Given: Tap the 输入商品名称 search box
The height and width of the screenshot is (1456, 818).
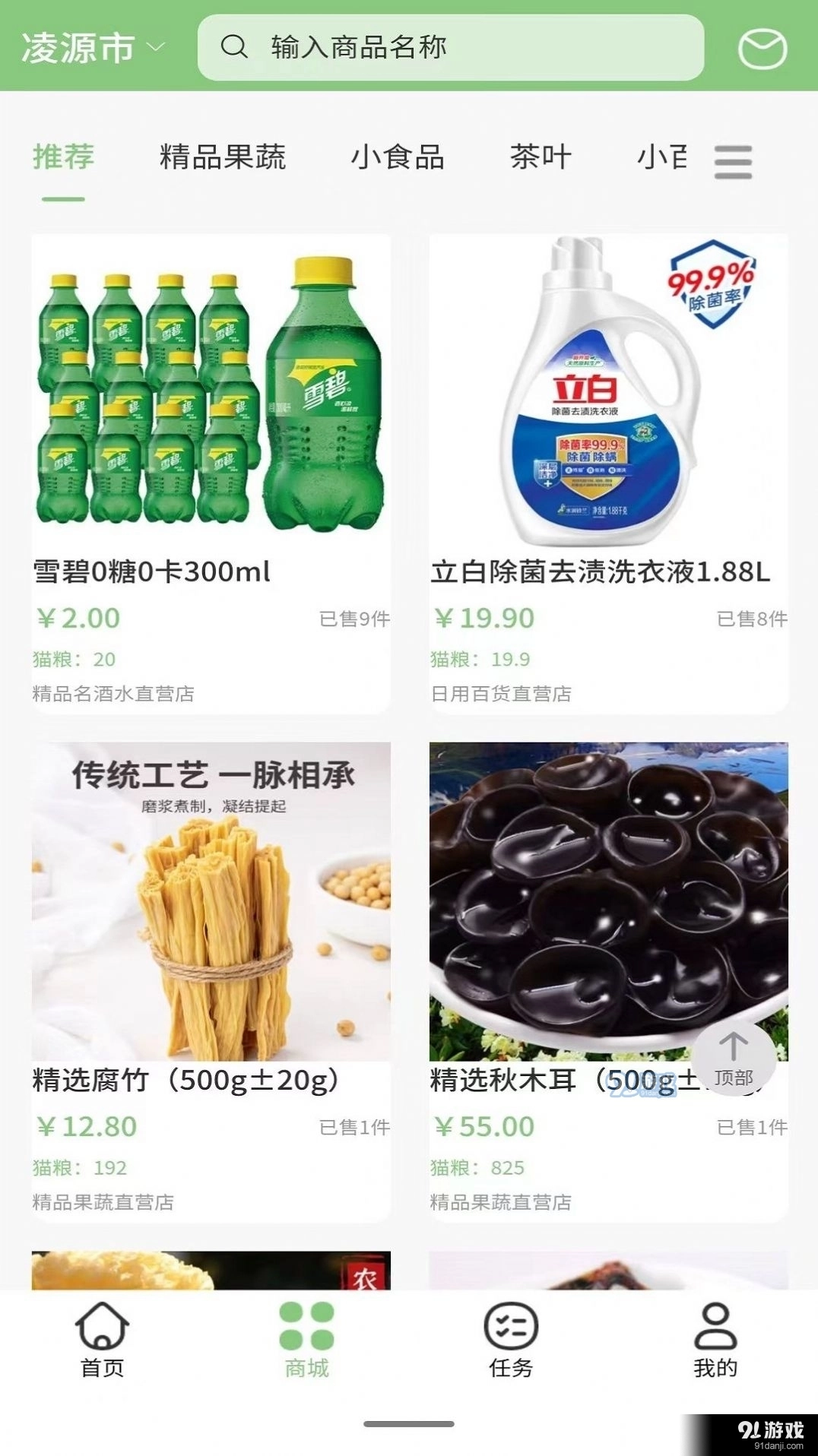Looking at the screenshot, I should click(450, 47).
